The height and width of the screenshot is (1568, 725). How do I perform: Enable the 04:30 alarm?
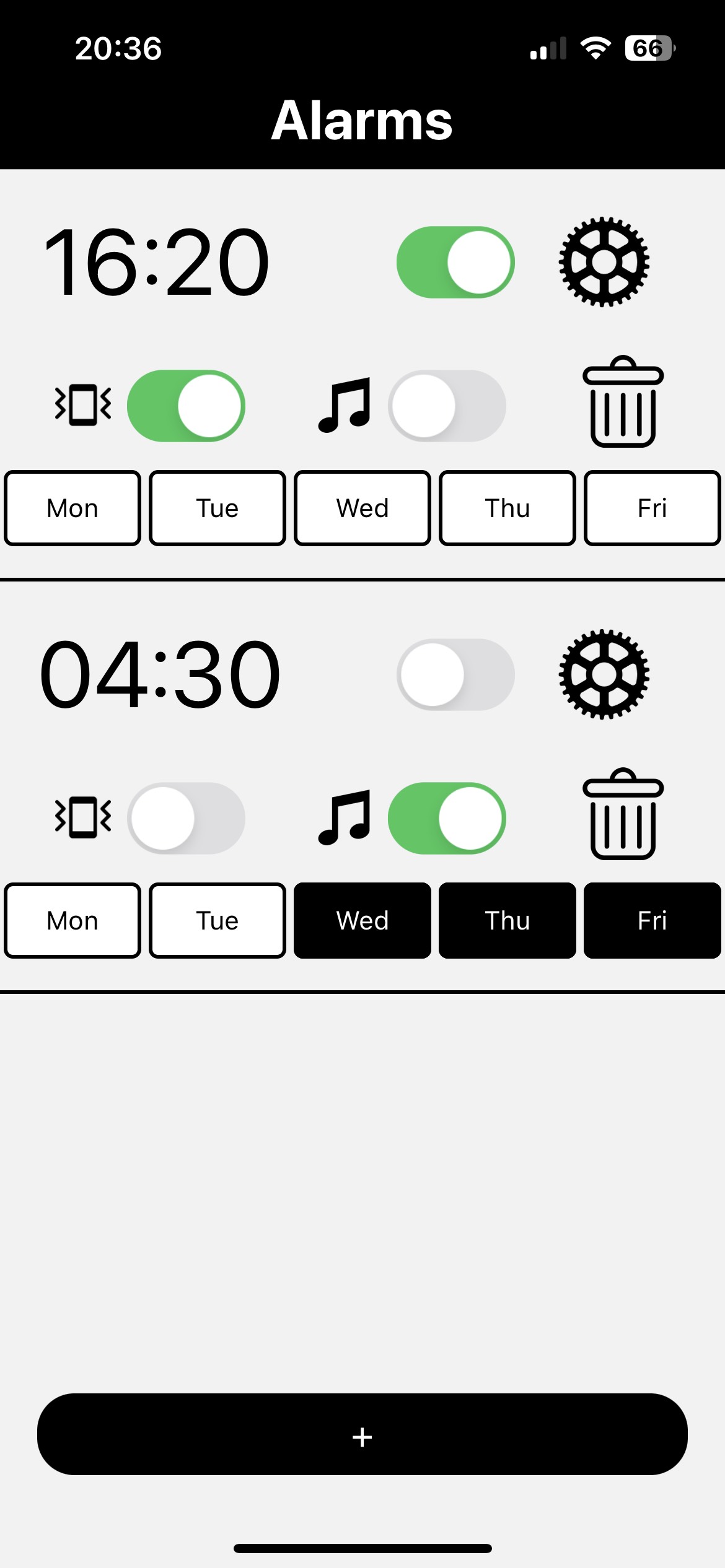tap(455, 675)
